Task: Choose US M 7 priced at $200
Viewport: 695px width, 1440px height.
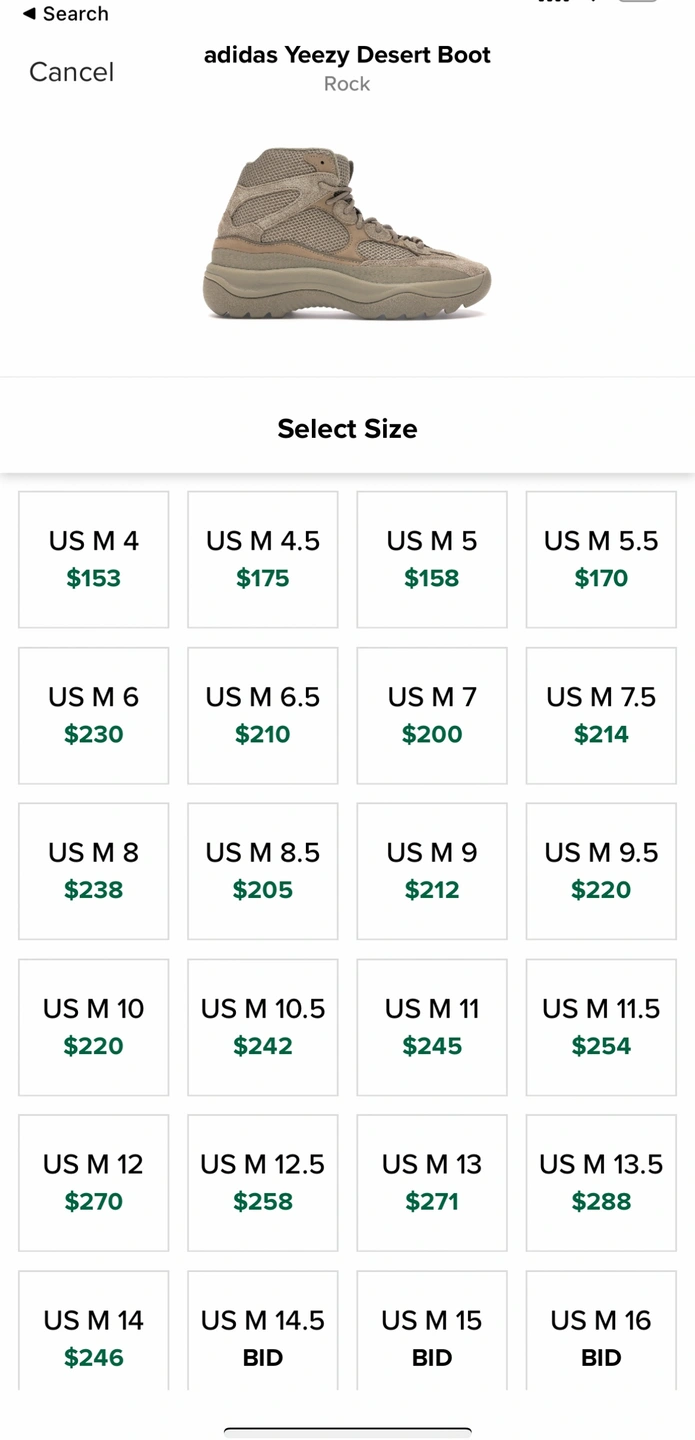Action: click(x=432, y=715)
